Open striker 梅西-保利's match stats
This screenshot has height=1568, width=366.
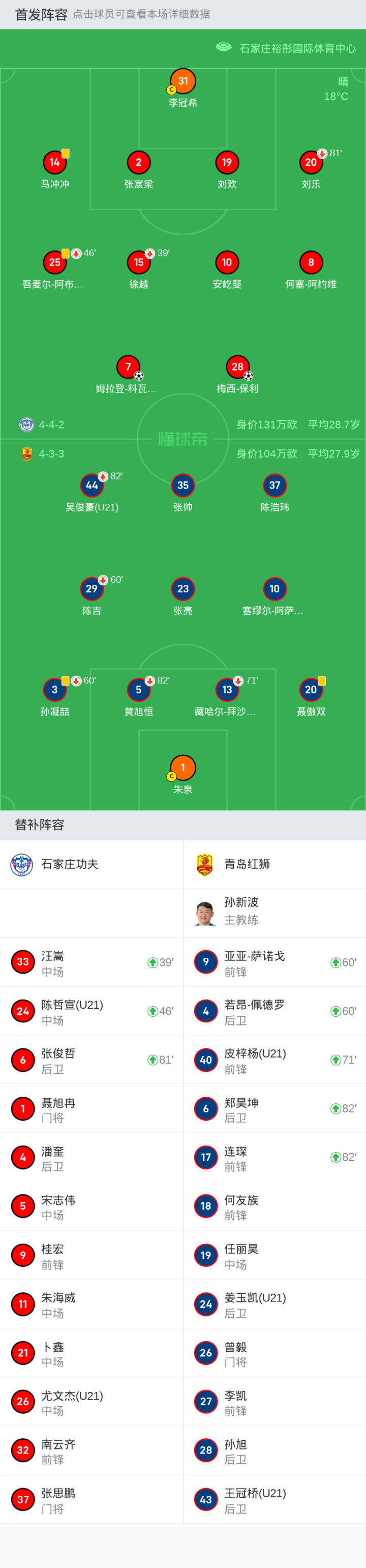tap(237, 367)
